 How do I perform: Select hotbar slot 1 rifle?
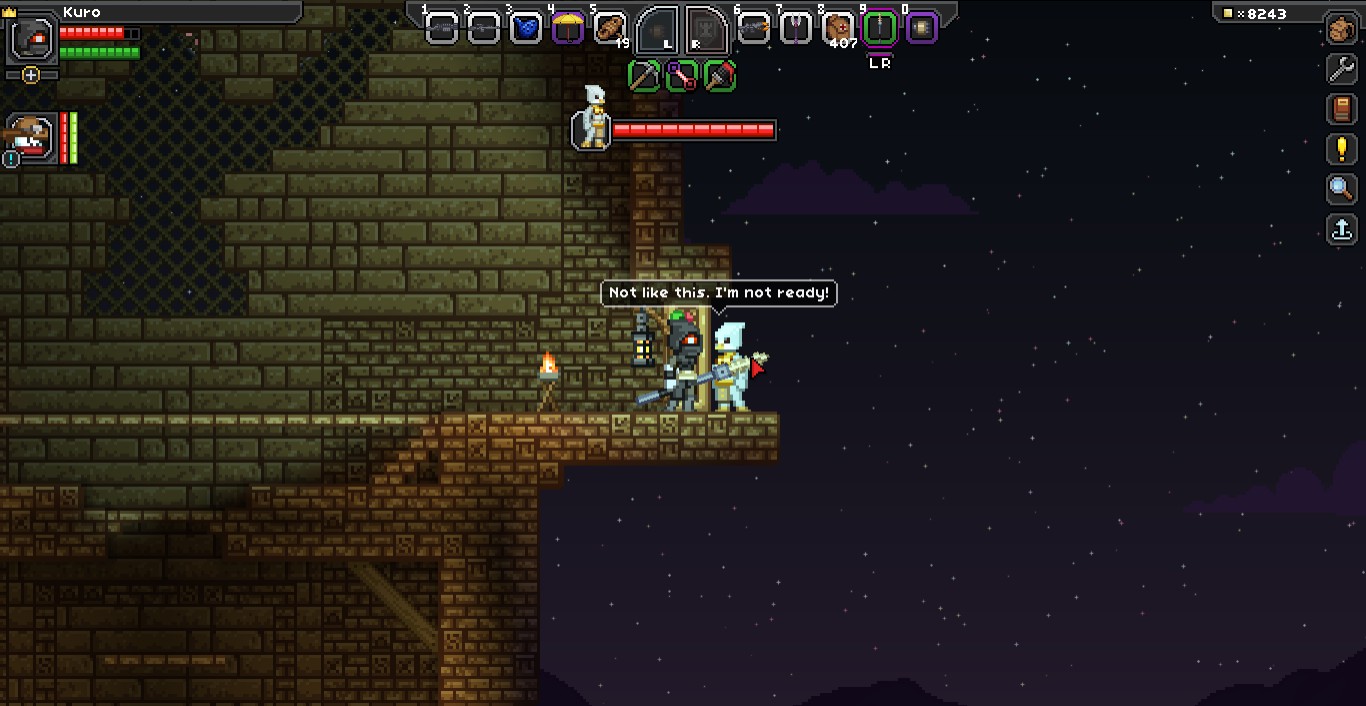pos(441,28)
